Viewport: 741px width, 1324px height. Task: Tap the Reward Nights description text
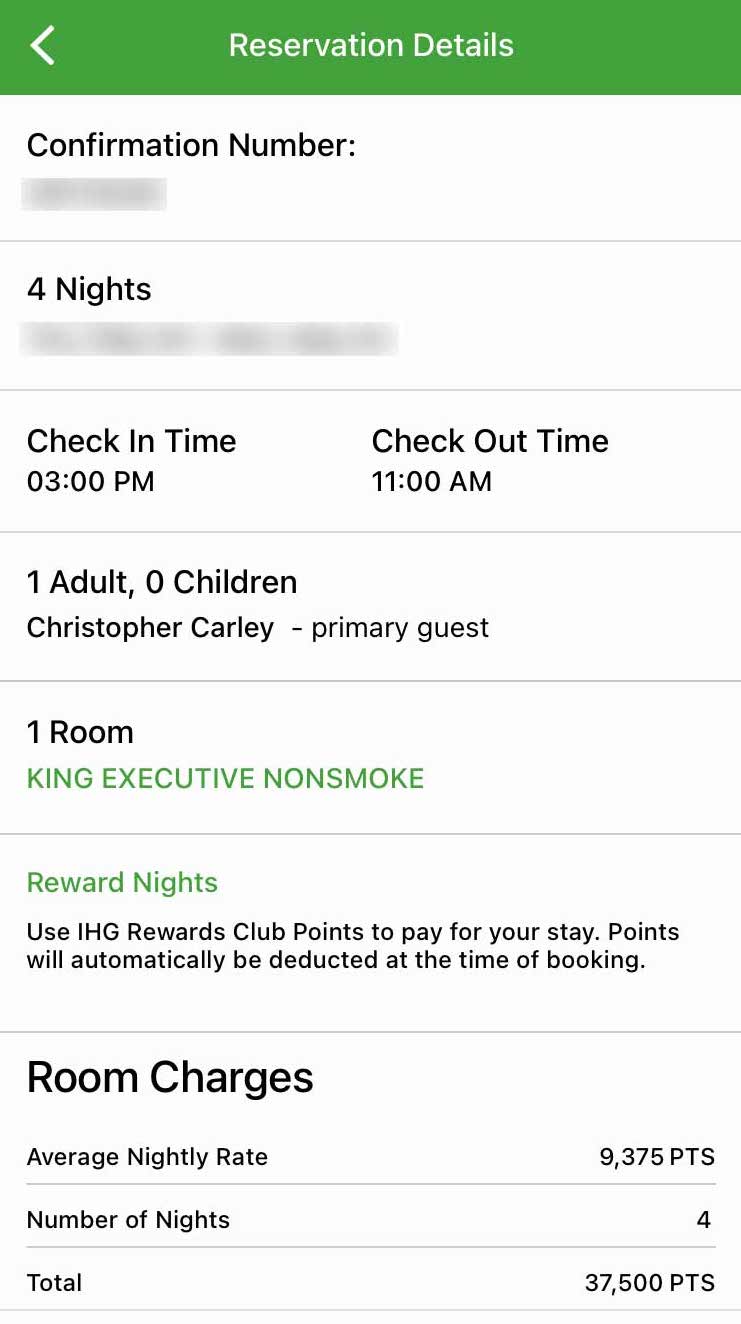pyautogui.click(x=352, y=945)
